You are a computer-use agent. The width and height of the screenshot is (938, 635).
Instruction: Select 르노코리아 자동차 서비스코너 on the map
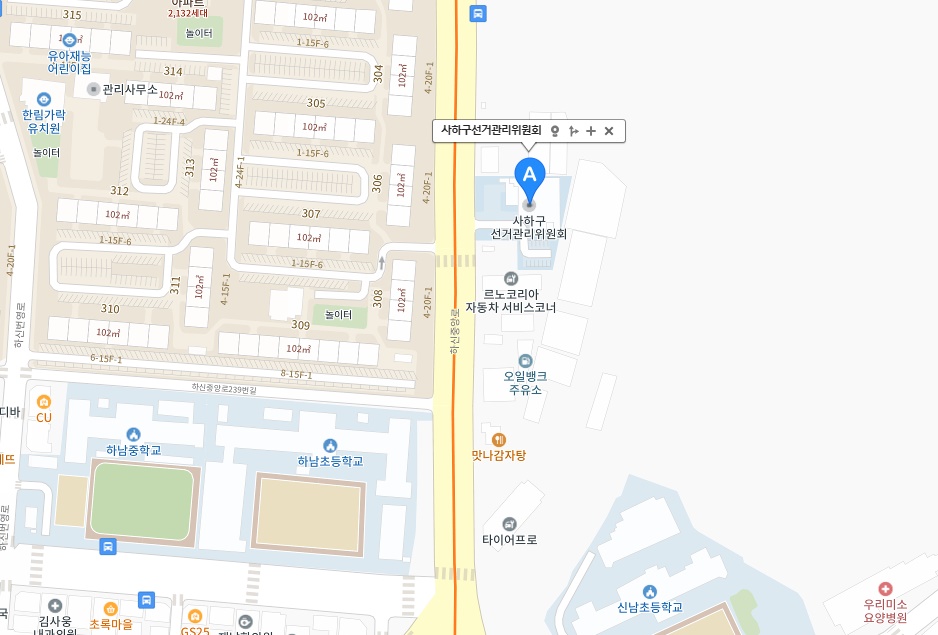[511, 278]
